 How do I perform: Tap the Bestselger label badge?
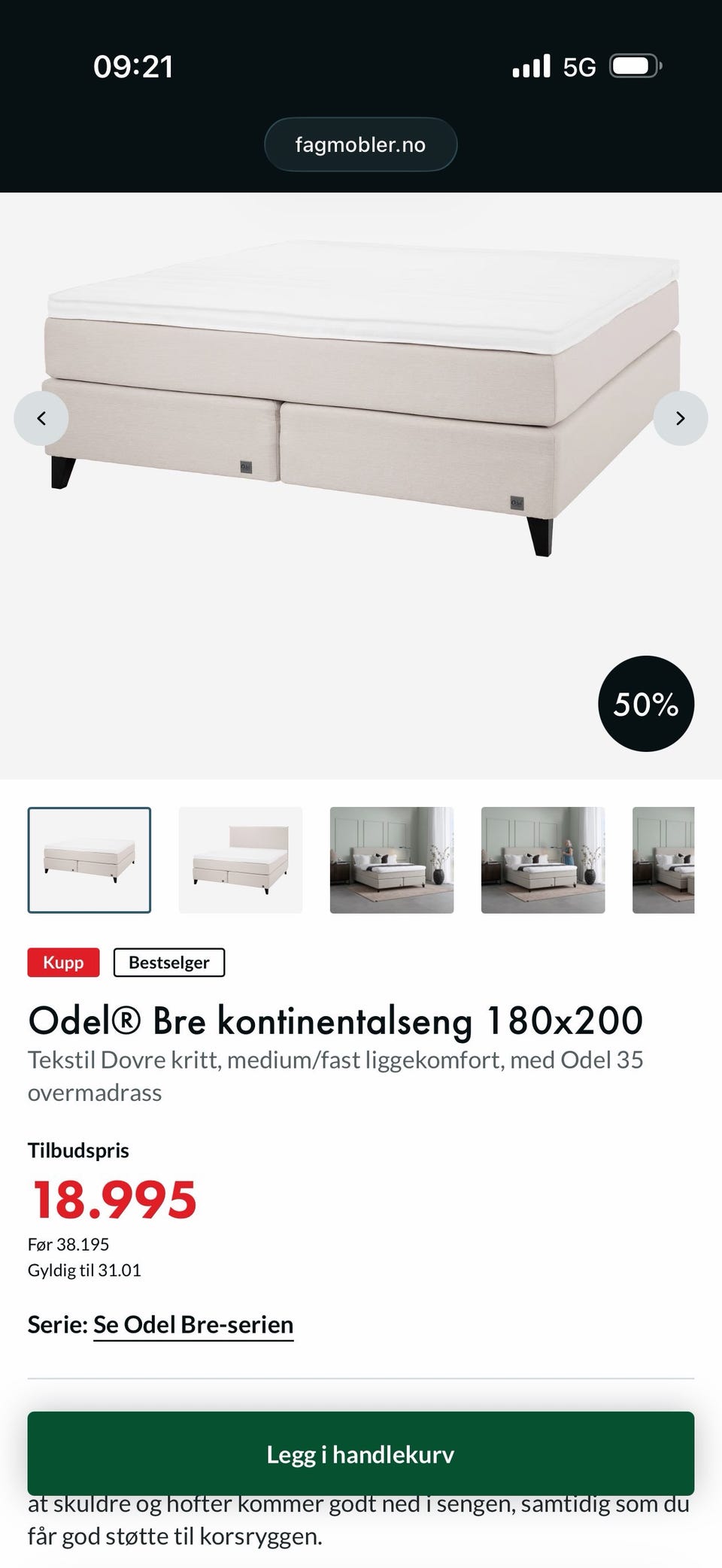click(168, 962)
